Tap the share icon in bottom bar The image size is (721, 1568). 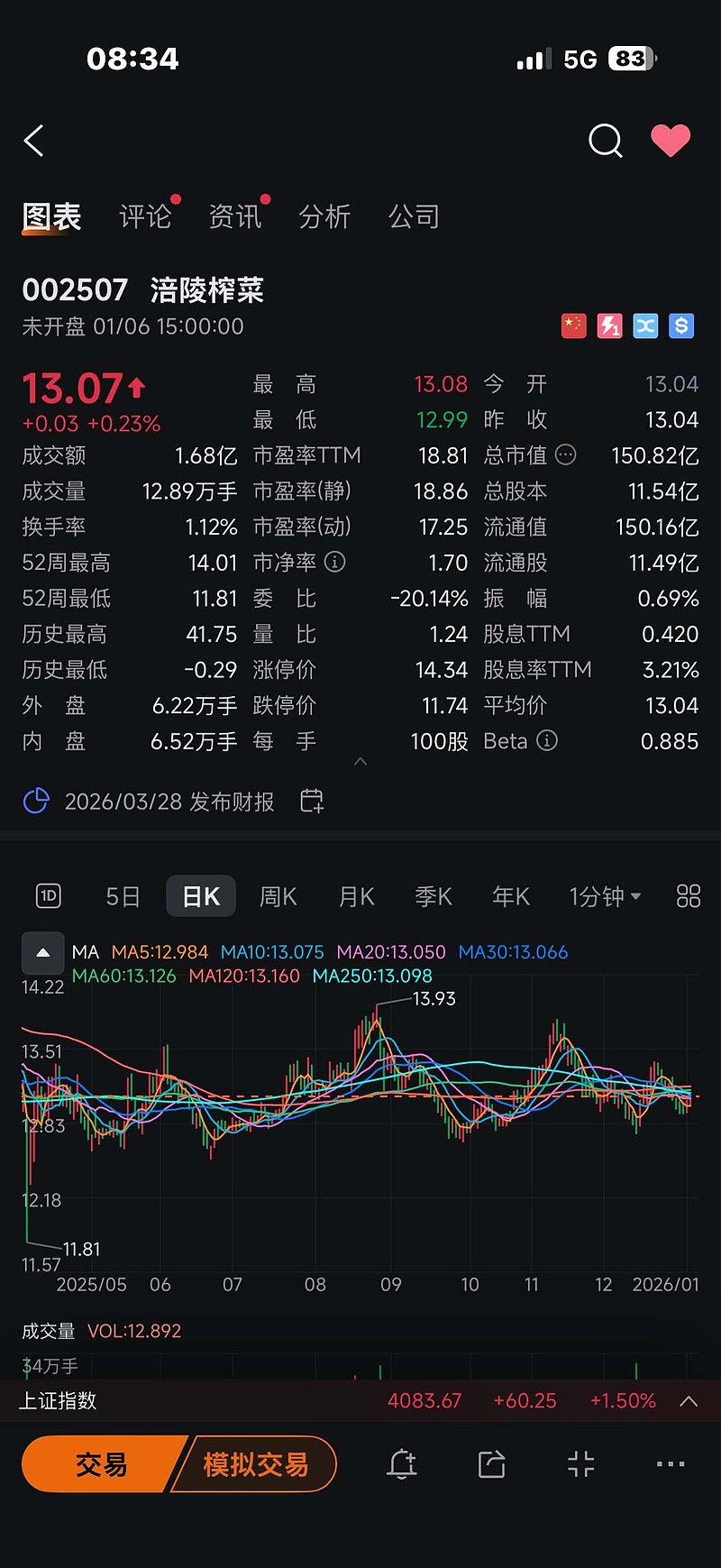pyautogui.click(x=491, y=1464)
